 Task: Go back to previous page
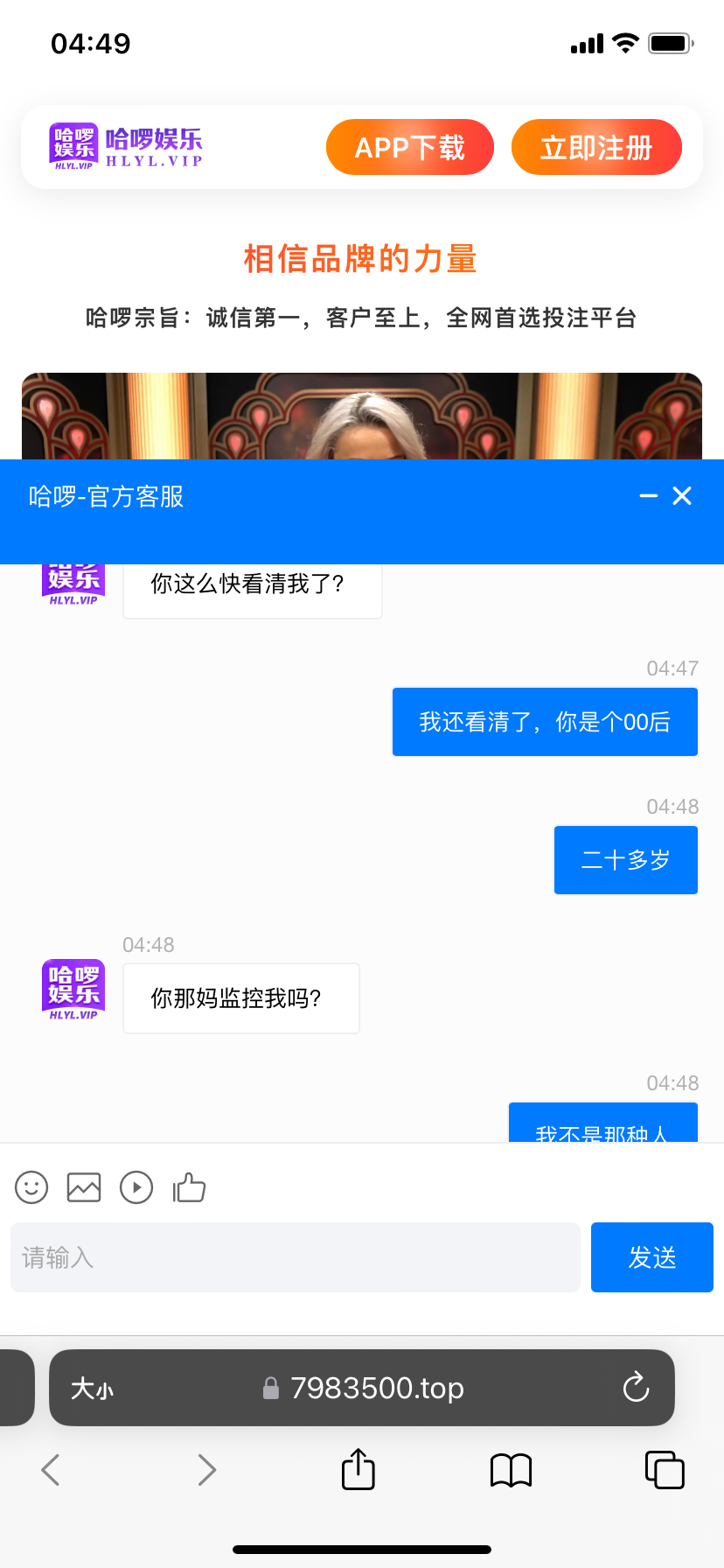(x=51, y=1470)
